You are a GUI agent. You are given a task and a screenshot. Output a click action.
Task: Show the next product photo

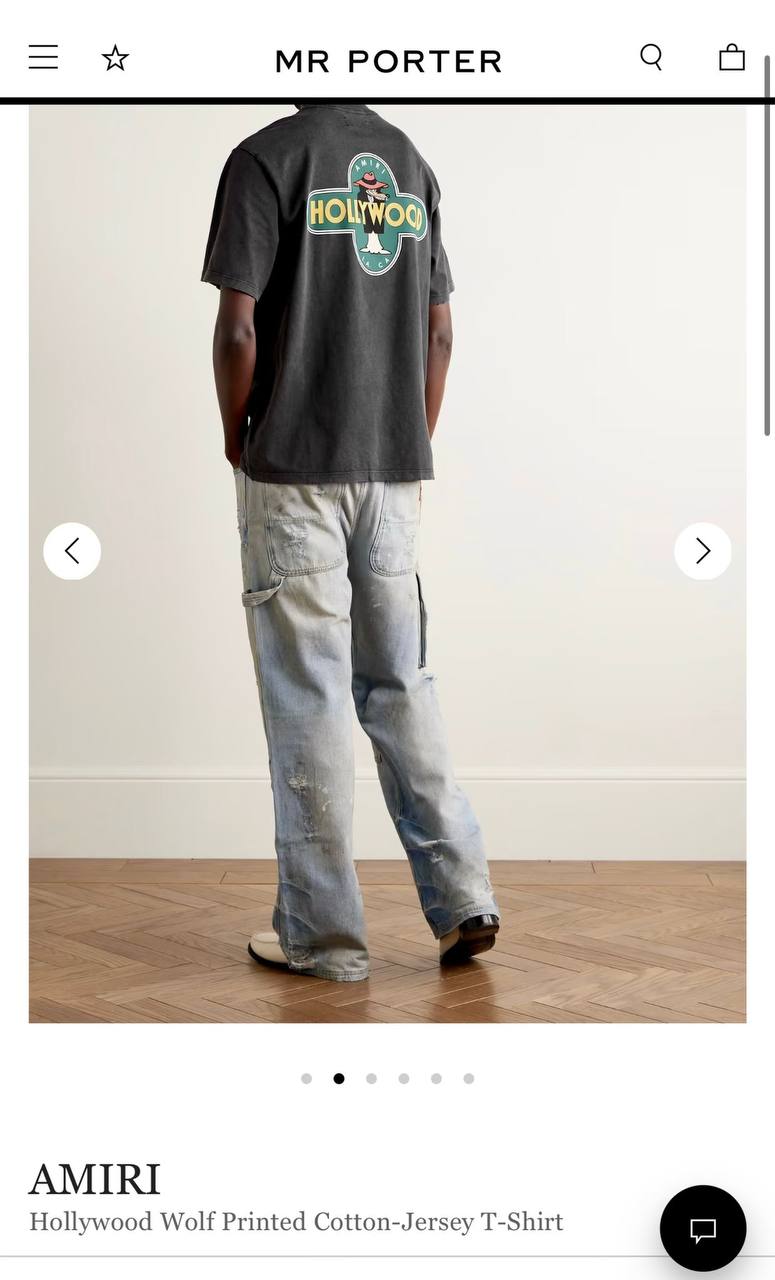tap(702, 551)
